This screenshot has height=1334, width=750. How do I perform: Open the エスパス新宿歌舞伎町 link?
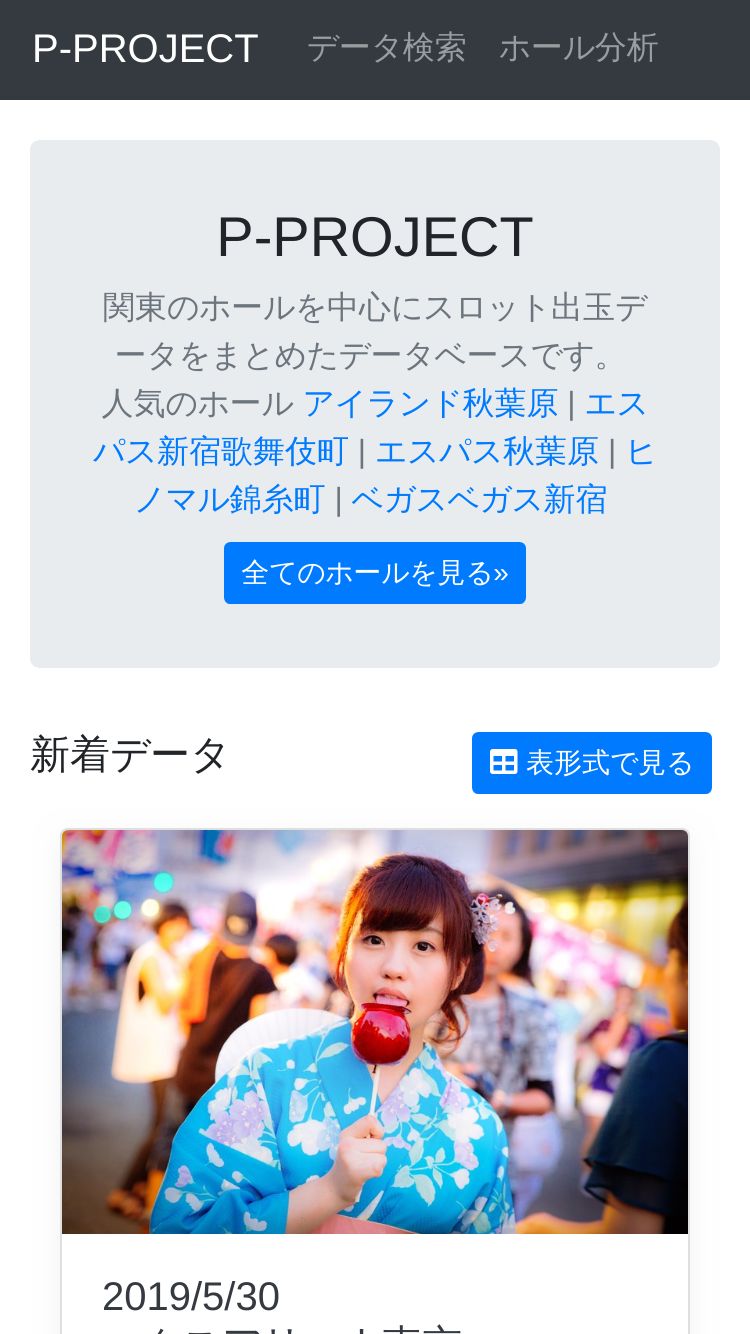220,452
